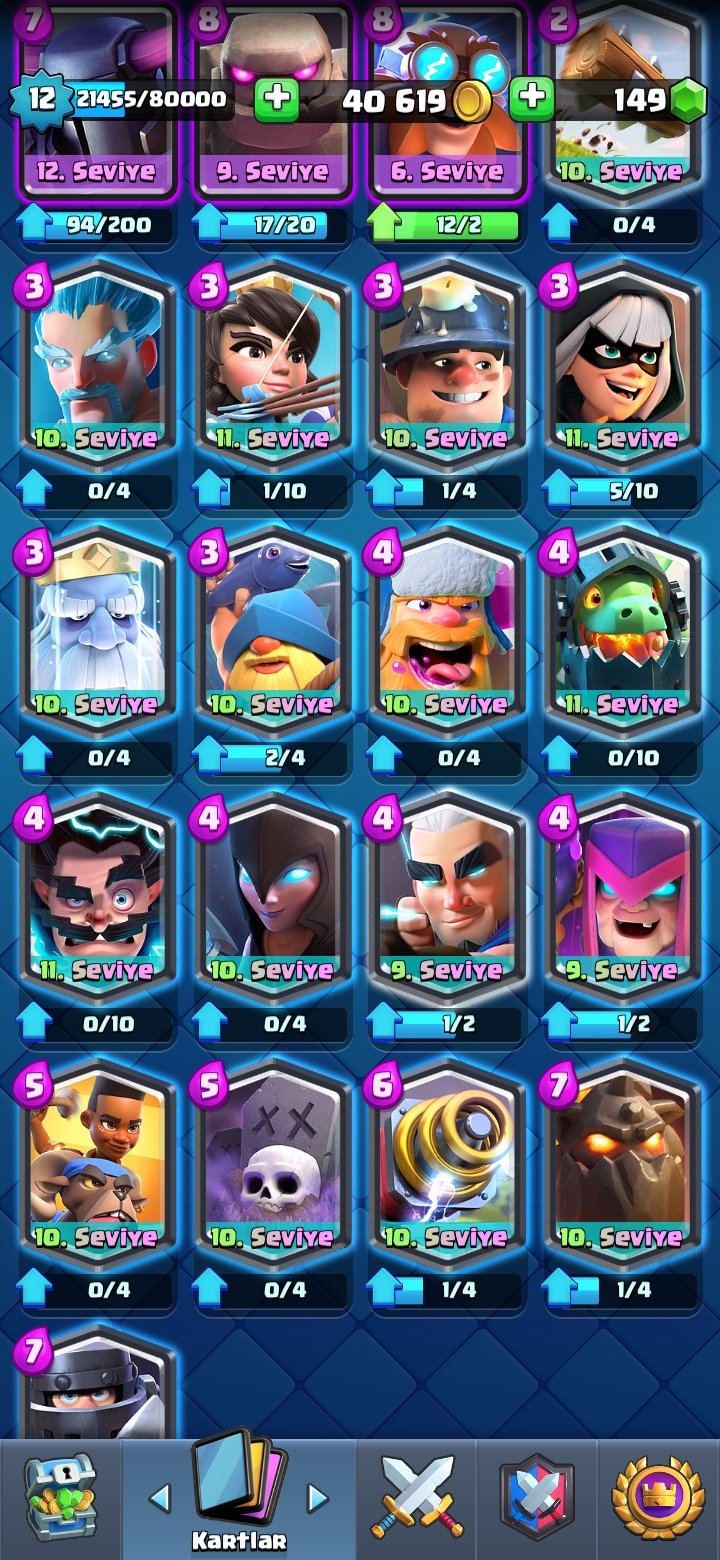Select the Ram Rider card
Viewport: 720px width, 1560px height.
(x=96, y=1165)
